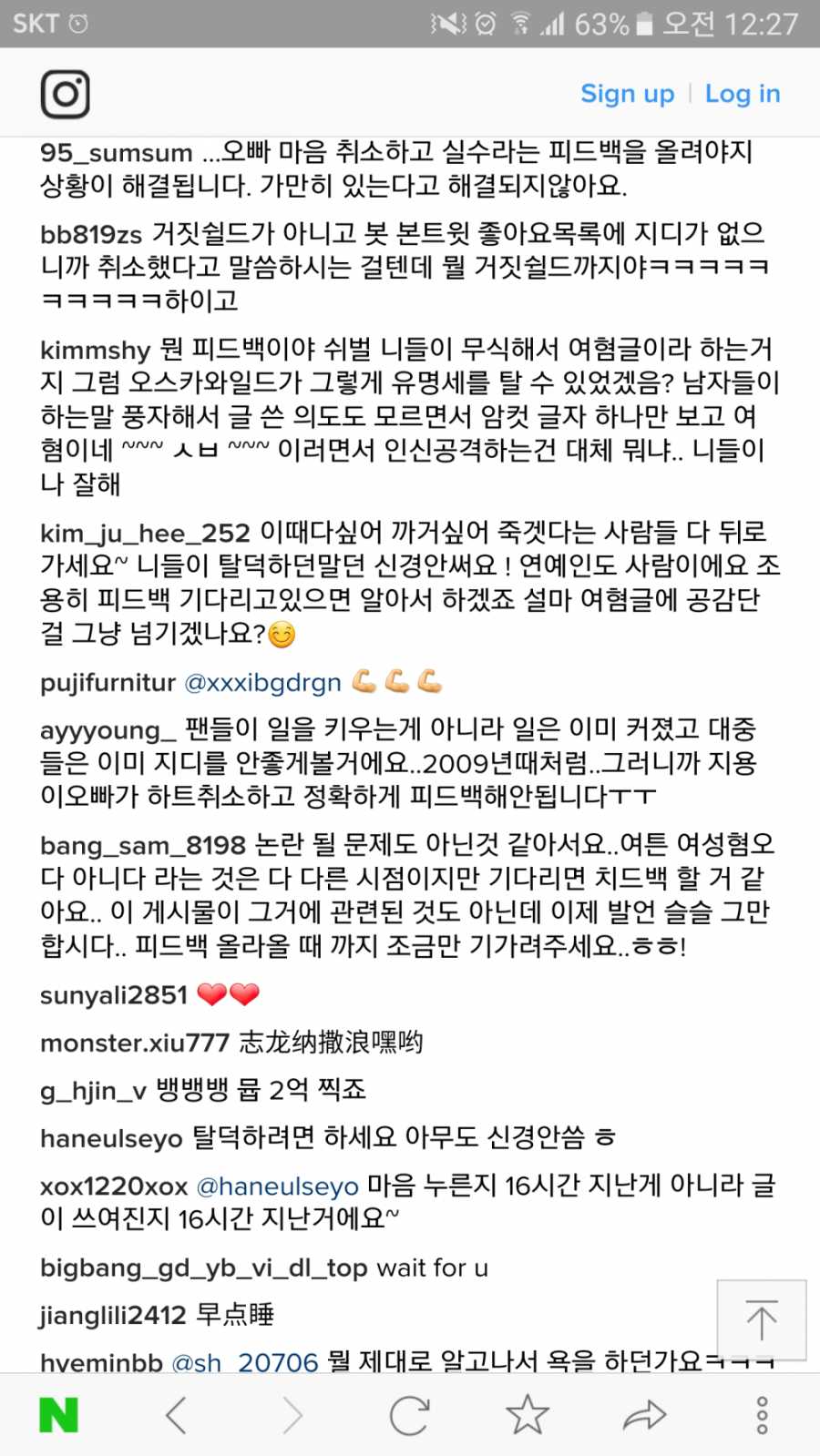Share this page
820x1456 pixels.
pyautogui.click(x=644, y=1415)
